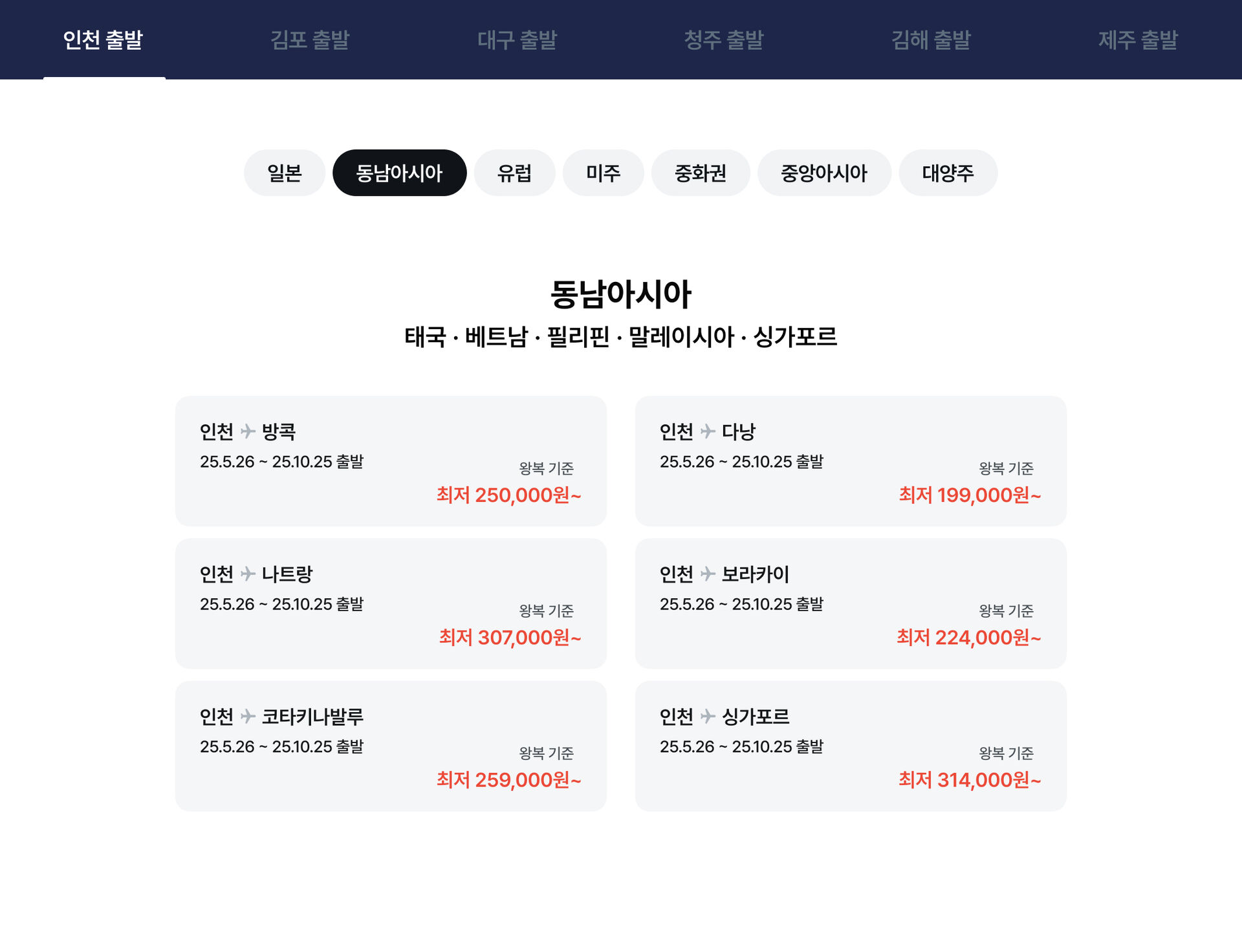Viewport: 1242px width, 952px height.
Task: Choose the 미주 region chip
Action: [603, 173]
